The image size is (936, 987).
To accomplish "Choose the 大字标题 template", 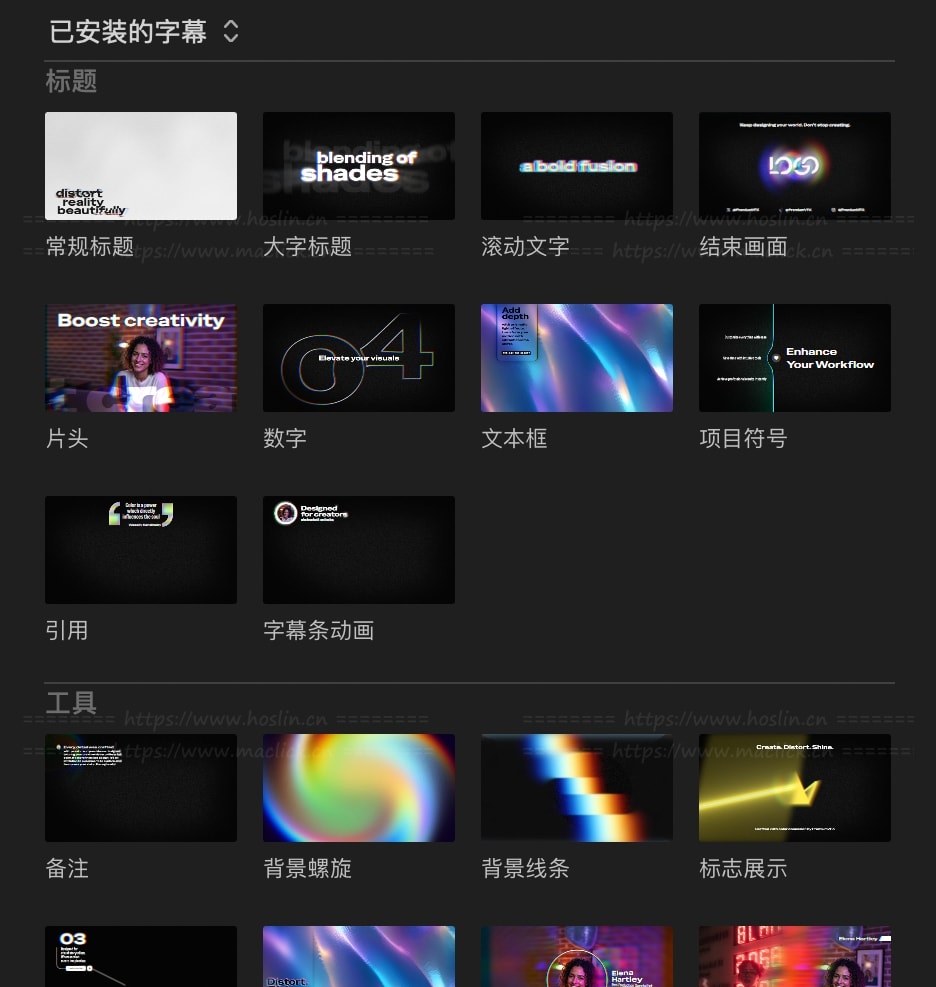I will point(359,166).
